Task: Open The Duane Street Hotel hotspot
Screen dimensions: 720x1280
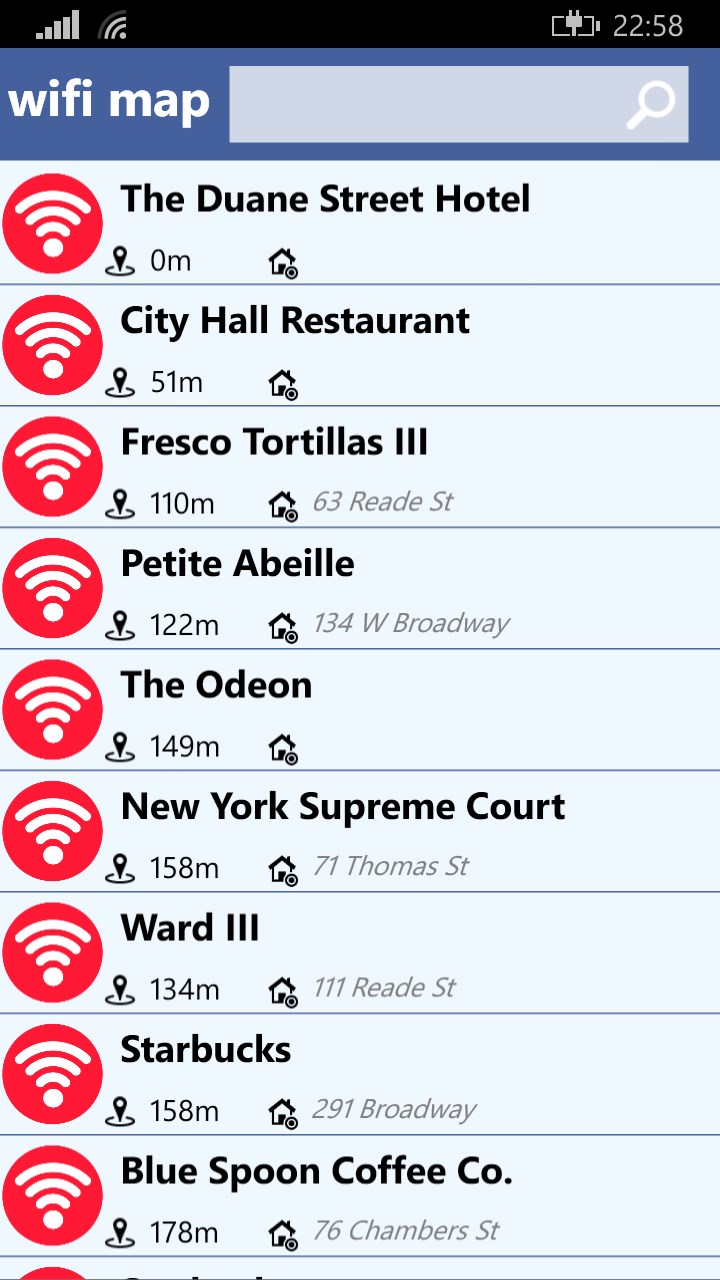Action: click(325, 199)
